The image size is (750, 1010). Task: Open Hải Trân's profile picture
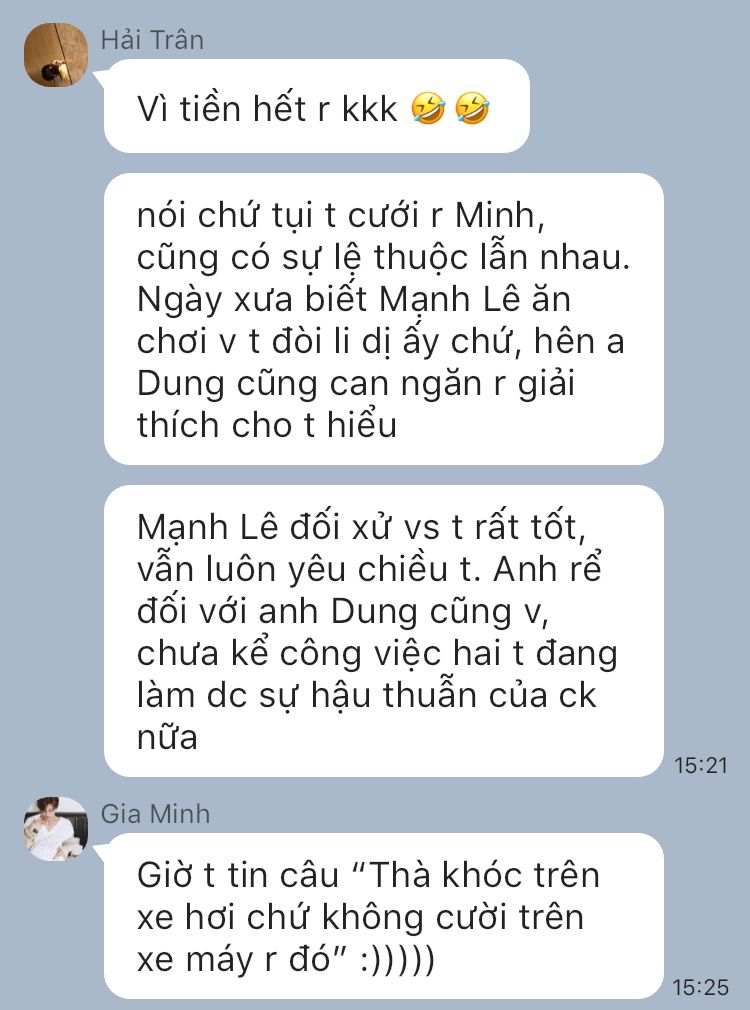pyautogui.click(x=56, y=55)
